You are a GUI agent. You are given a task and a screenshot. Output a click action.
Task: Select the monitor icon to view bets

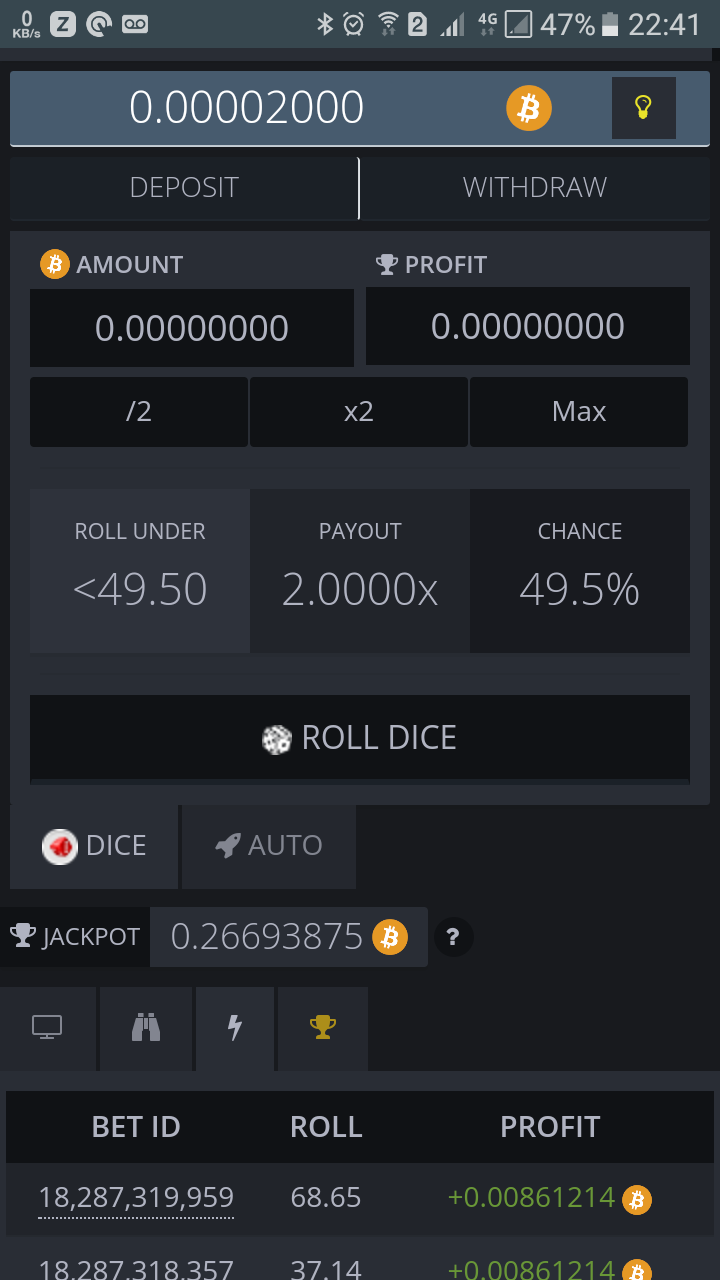coord(48,1028)
